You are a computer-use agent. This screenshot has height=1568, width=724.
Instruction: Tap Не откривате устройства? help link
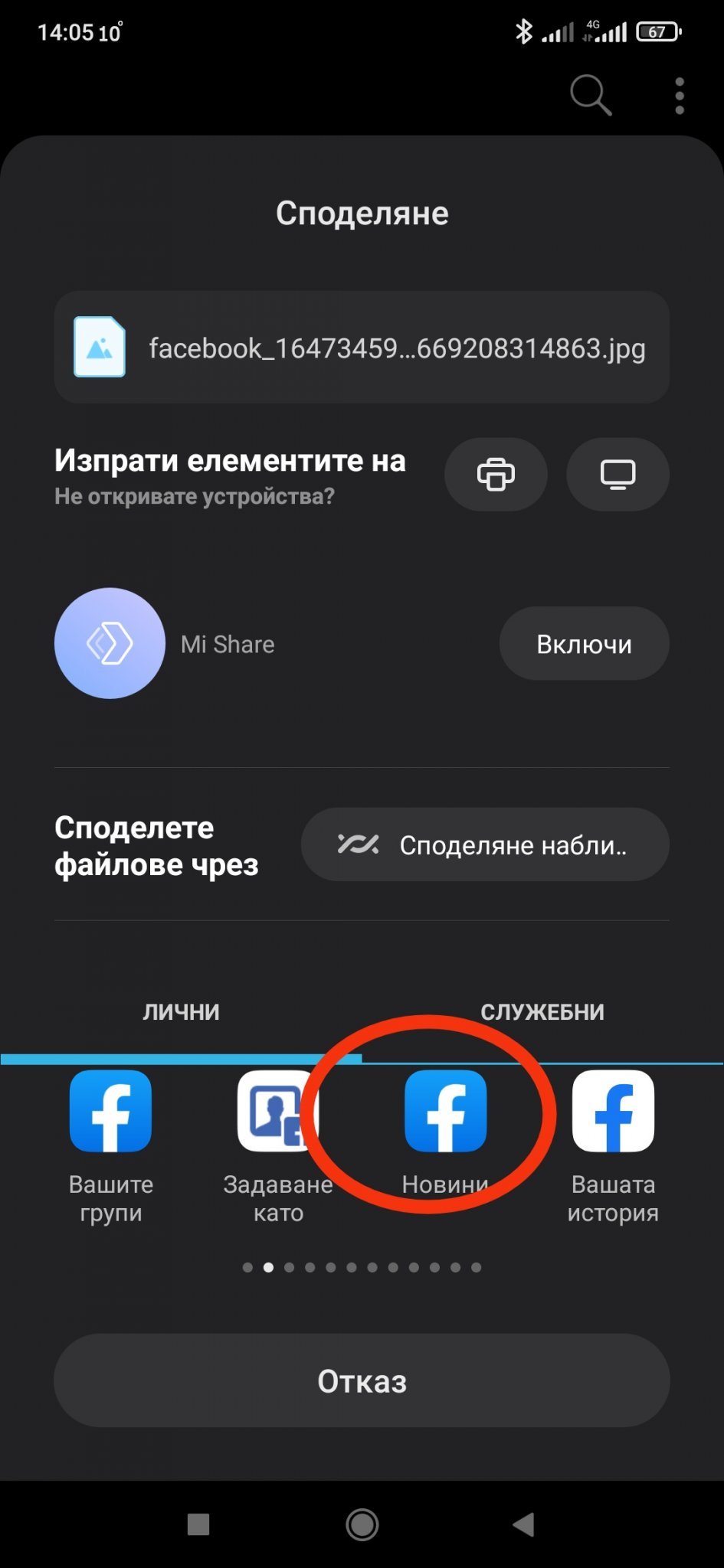[x=195, y=496]
